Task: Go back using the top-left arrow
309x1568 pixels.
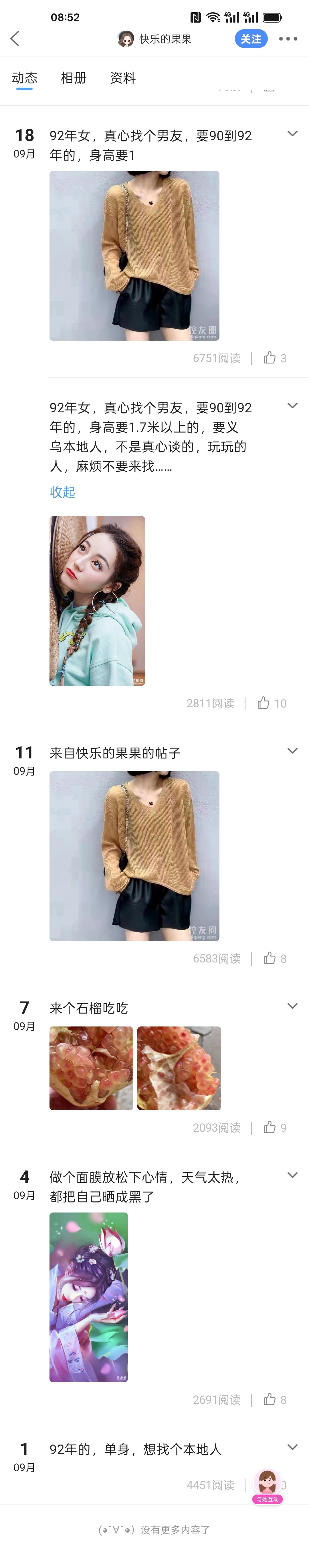Action: tap(15, 39)
